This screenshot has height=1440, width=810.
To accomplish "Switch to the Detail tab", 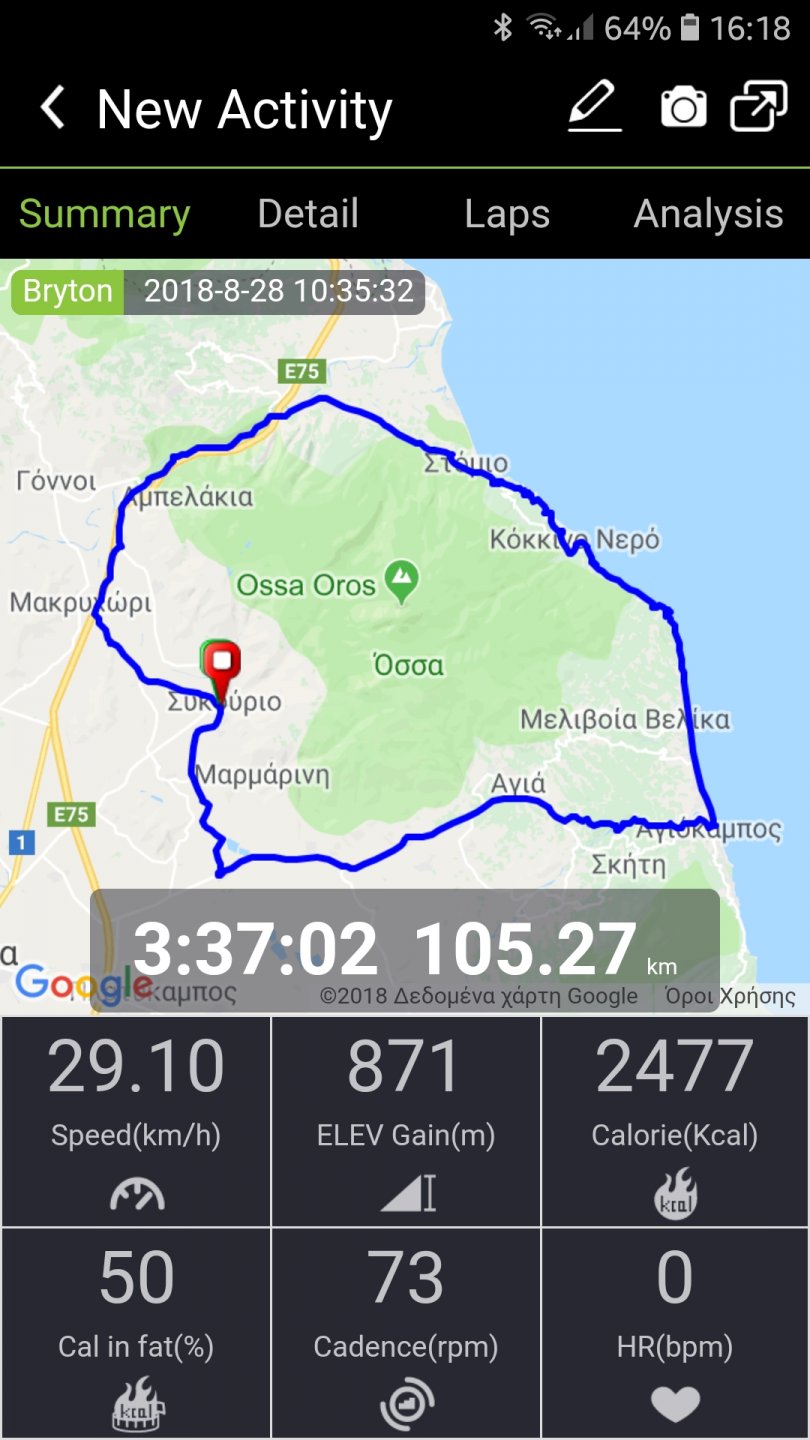I will tap(308, 214).
